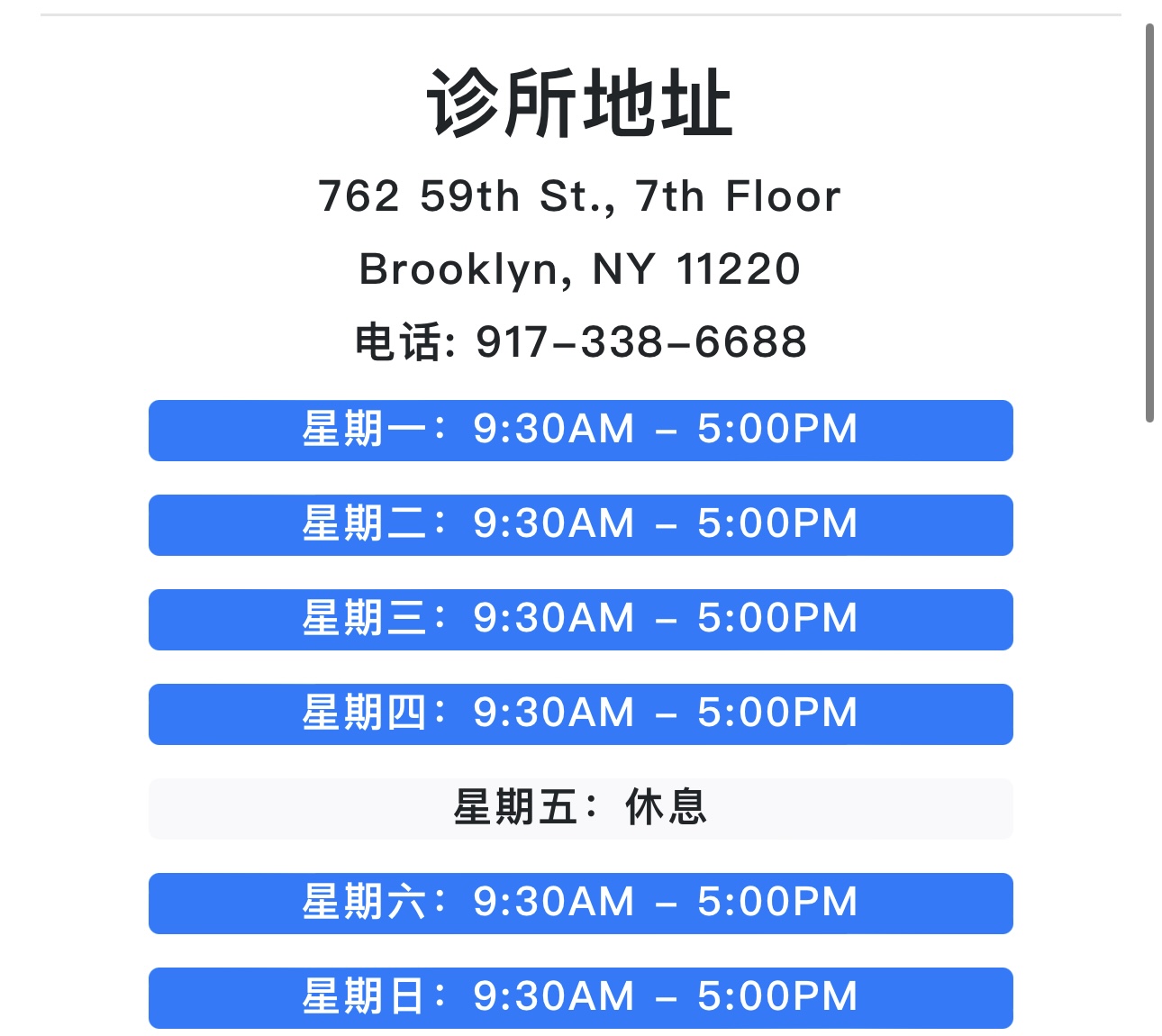Select the 星期六 hours button
Viewport: 1162px width, 1036px height.
580,904
